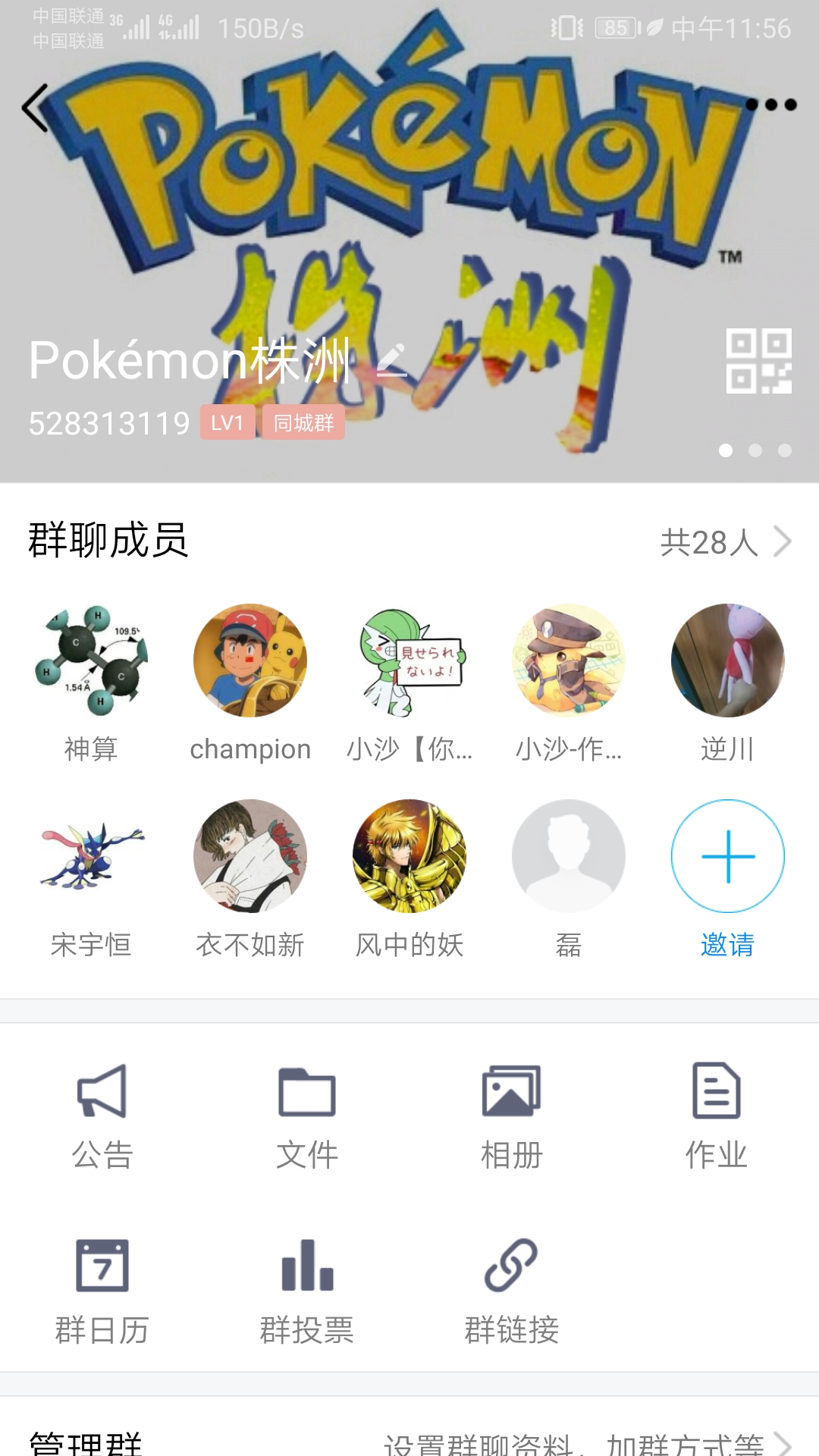Open member champion's profile
The image size is (819, 1456).
pyautogui.click(x=250, y=661)
